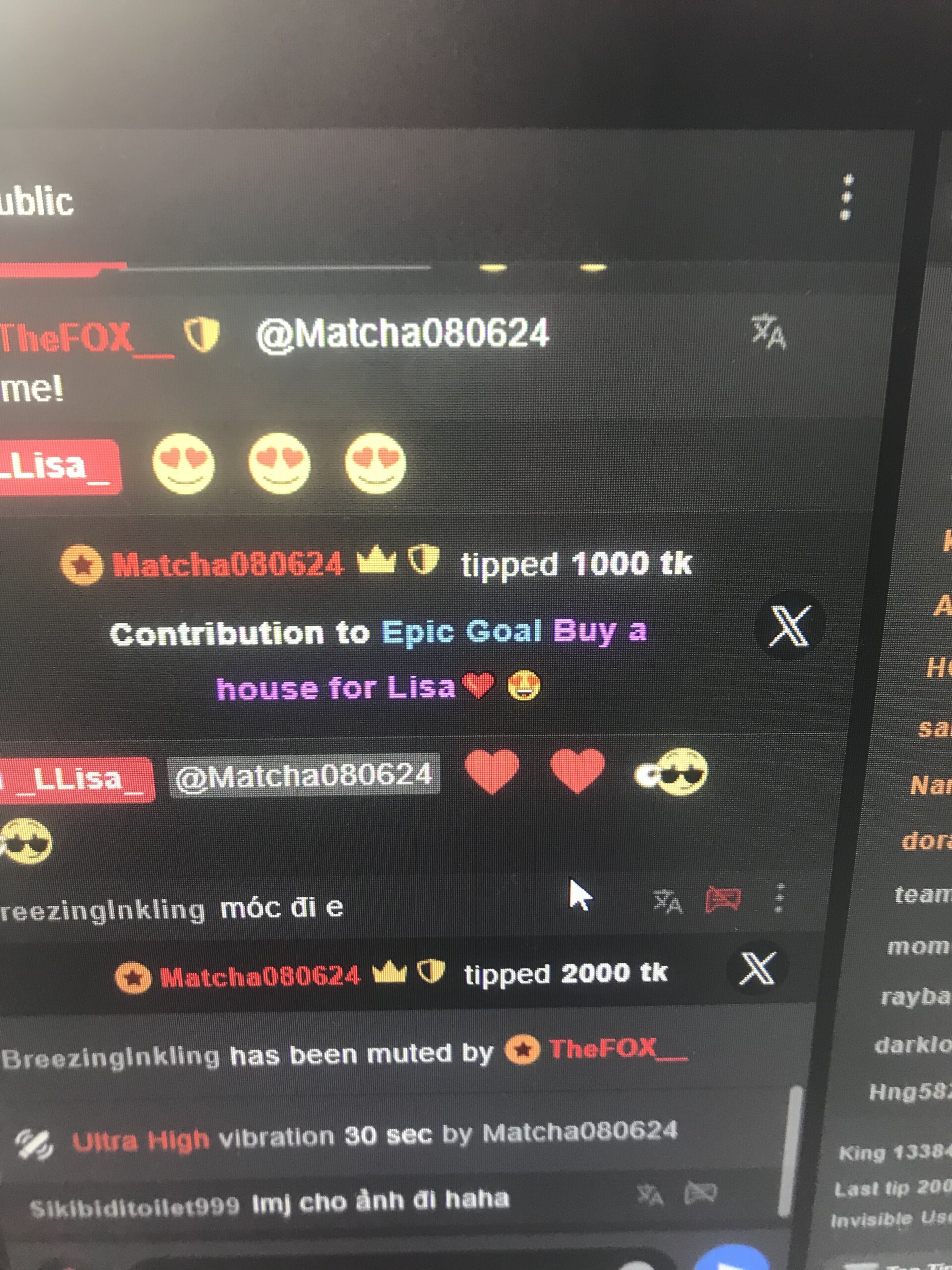Dismiss the 2000 tk tip notification
The width and height of the screenshot is (952, 1270).
757,968
